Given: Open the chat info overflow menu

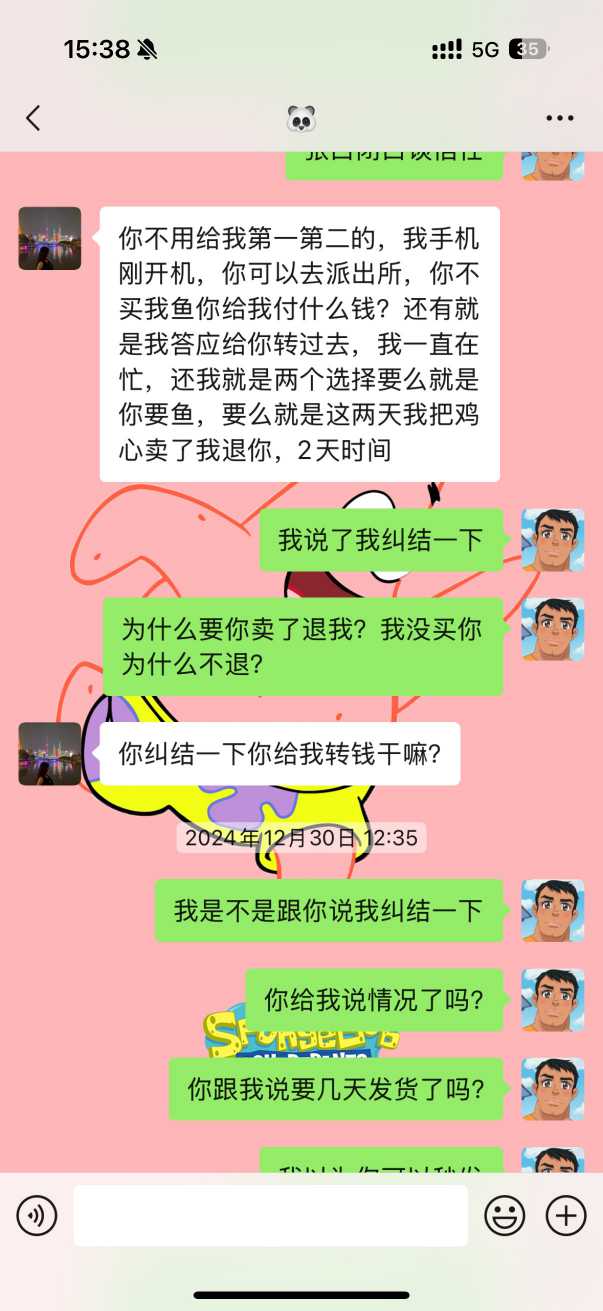Looking at the screenshot, I should 559,118.
